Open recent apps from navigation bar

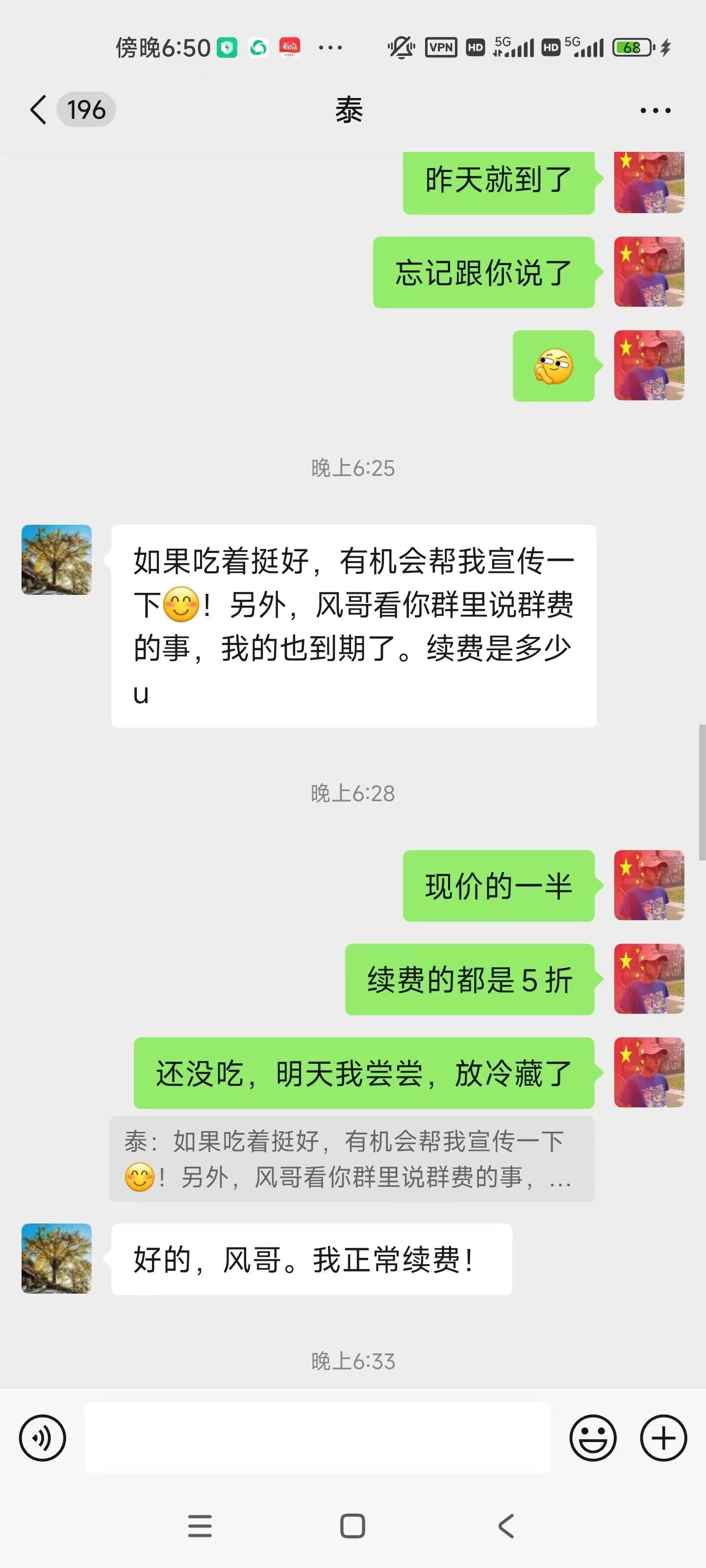click(200, 1526)
